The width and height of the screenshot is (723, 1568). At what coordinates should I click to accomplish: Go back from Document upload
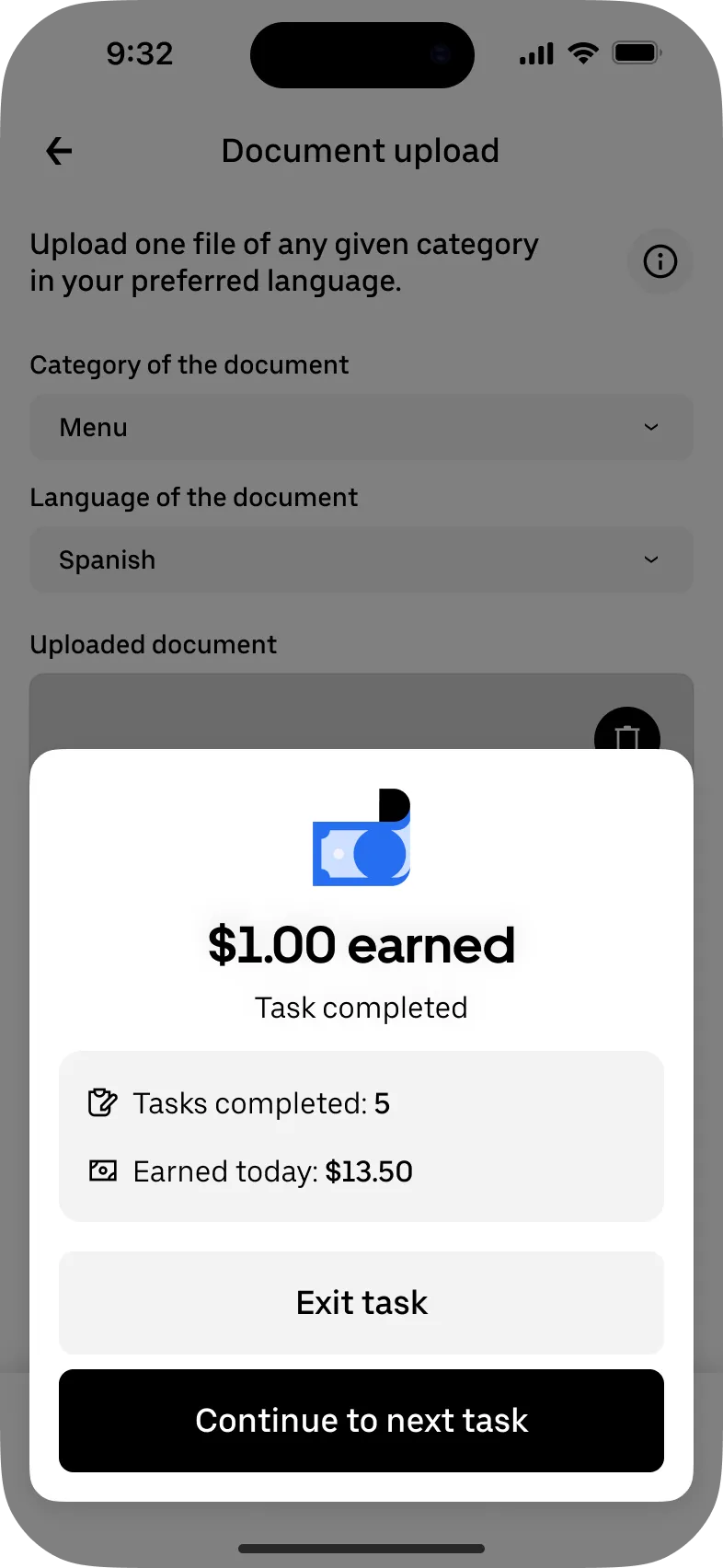click(59, 151)
